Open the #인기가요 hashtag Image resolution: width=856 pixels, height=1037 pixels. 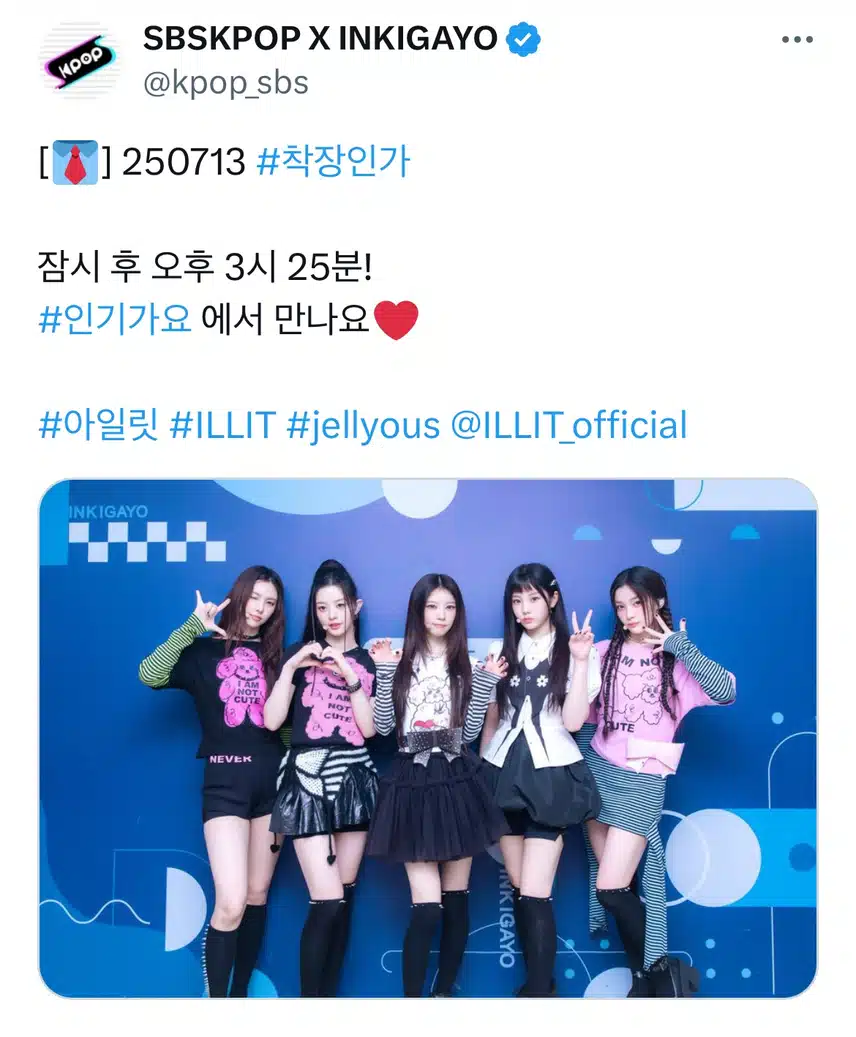pos(115,322)
